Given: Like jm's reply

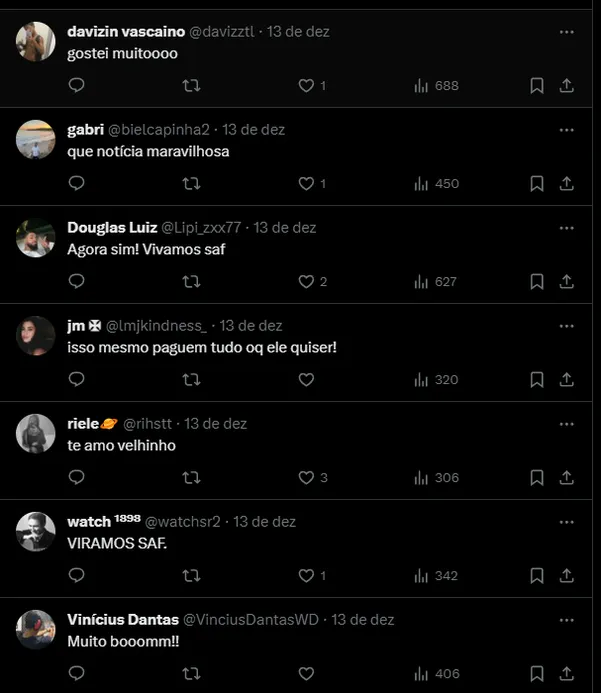Looking at the screenshot, I should click(x=307, y=380).
